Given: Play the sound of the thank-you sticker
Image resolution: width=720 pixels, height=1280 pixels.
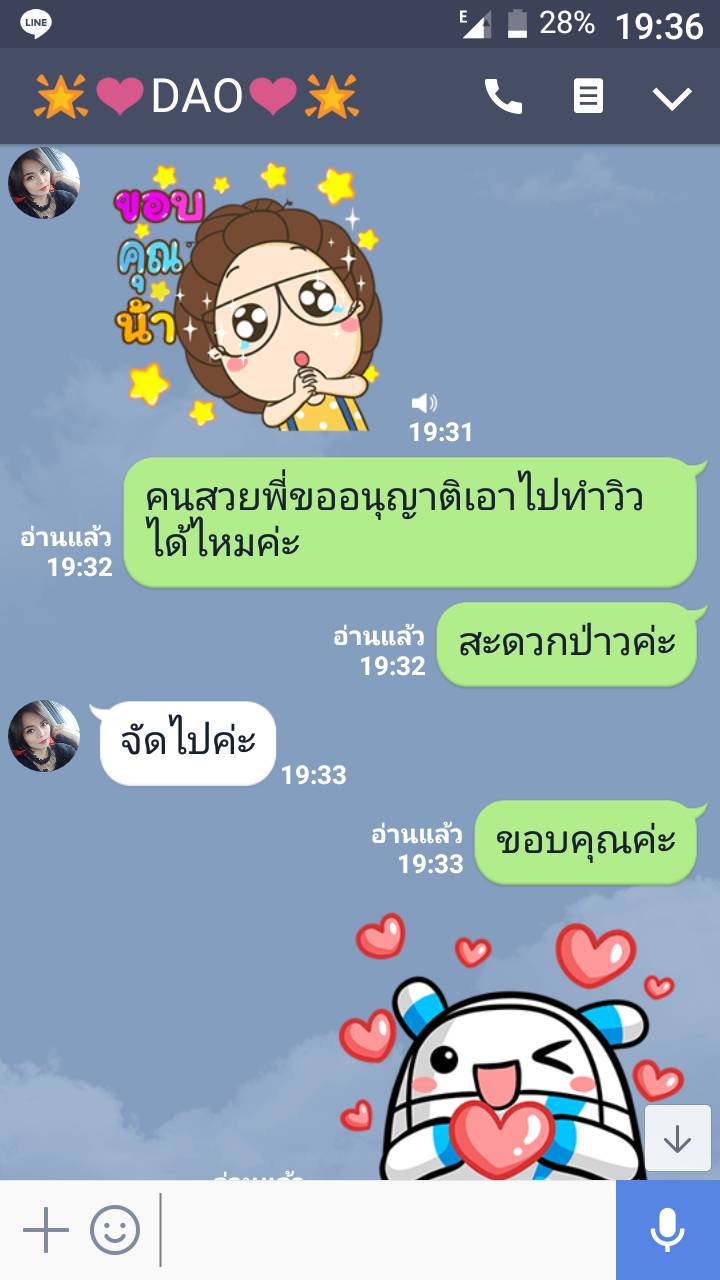Looking at the screenshot, I should (x=424, y=403).
